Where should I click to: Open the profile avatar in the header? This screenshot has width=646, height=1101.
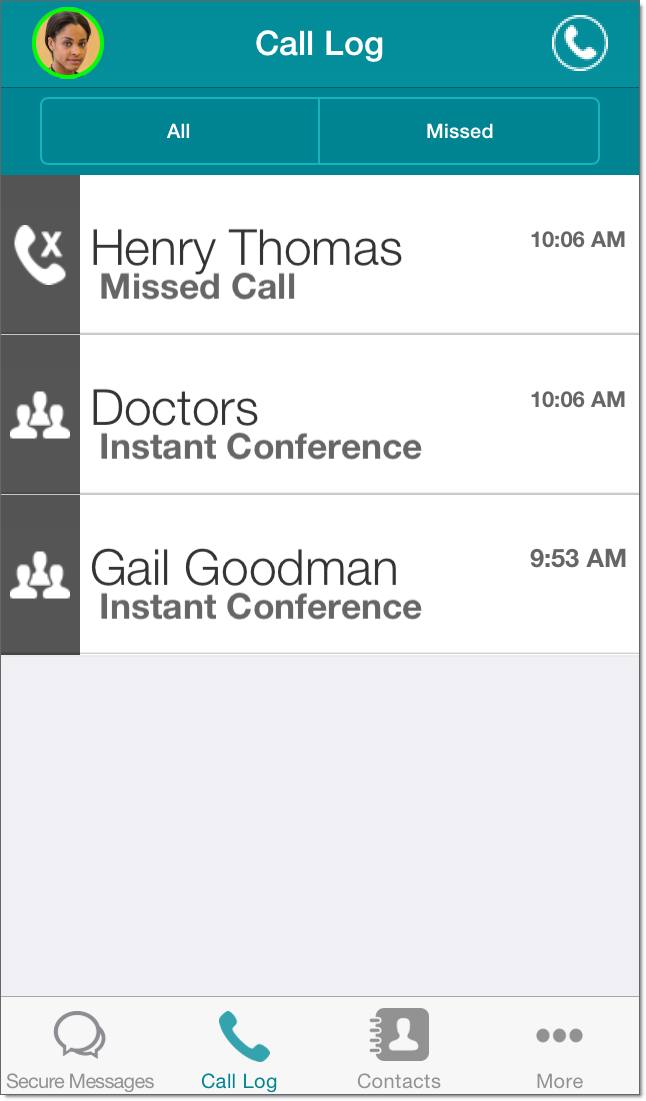(68, 44)
